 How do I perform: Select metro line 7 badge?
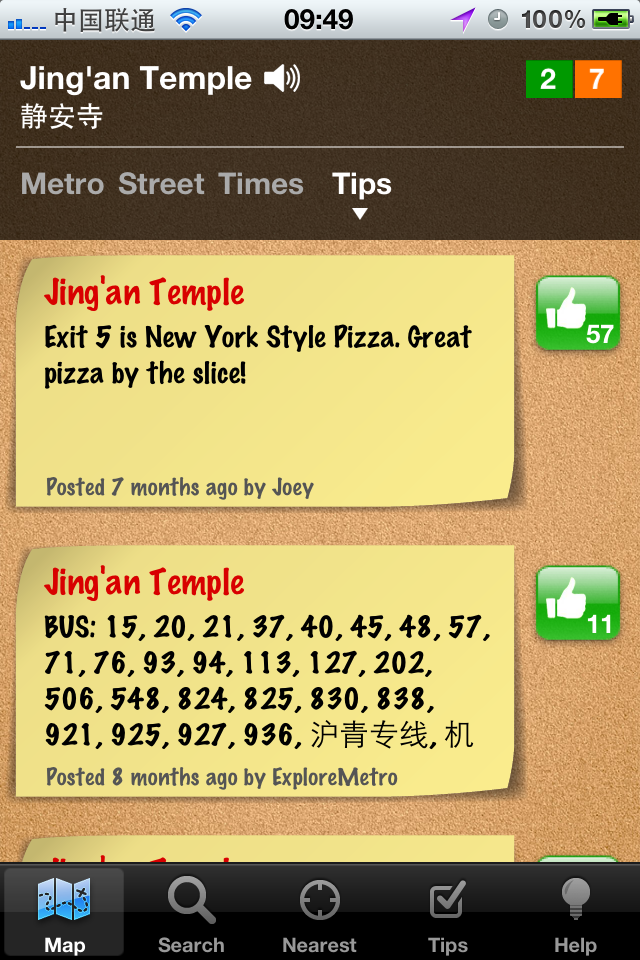597,79
